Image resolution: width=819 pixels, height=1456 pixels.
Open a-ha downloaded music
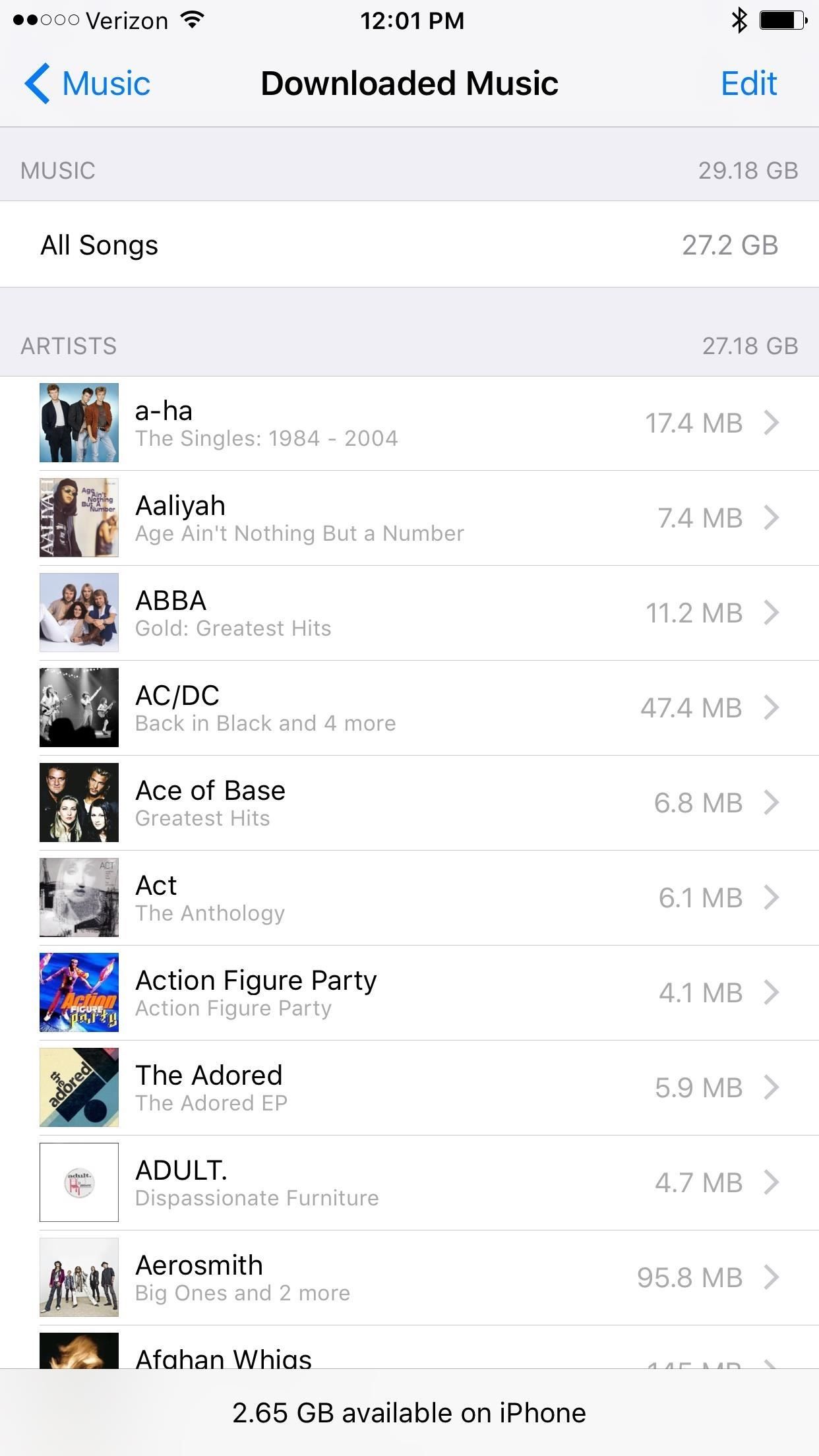(409, 423)
